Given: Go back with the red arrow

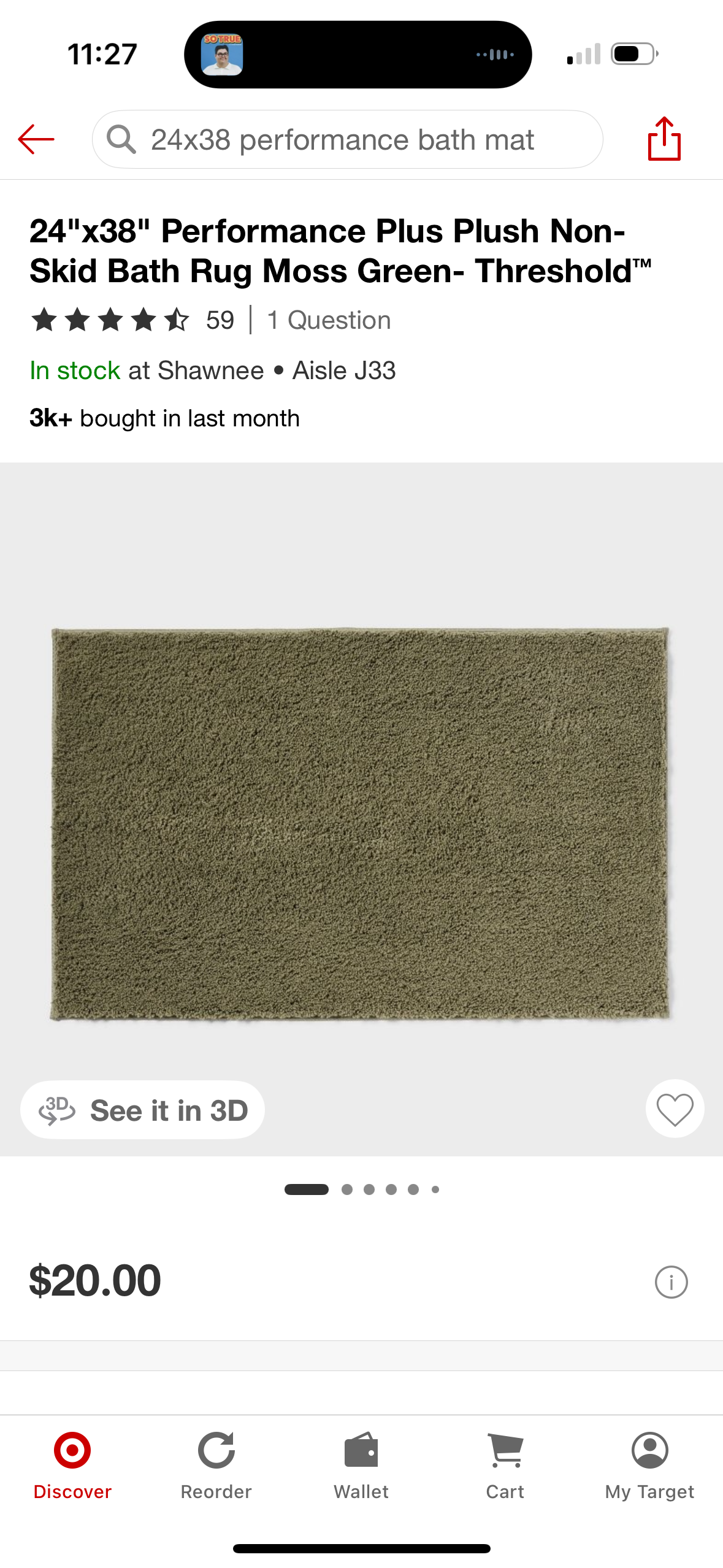Looking at the screenshot, I should (x=36, y=139).
